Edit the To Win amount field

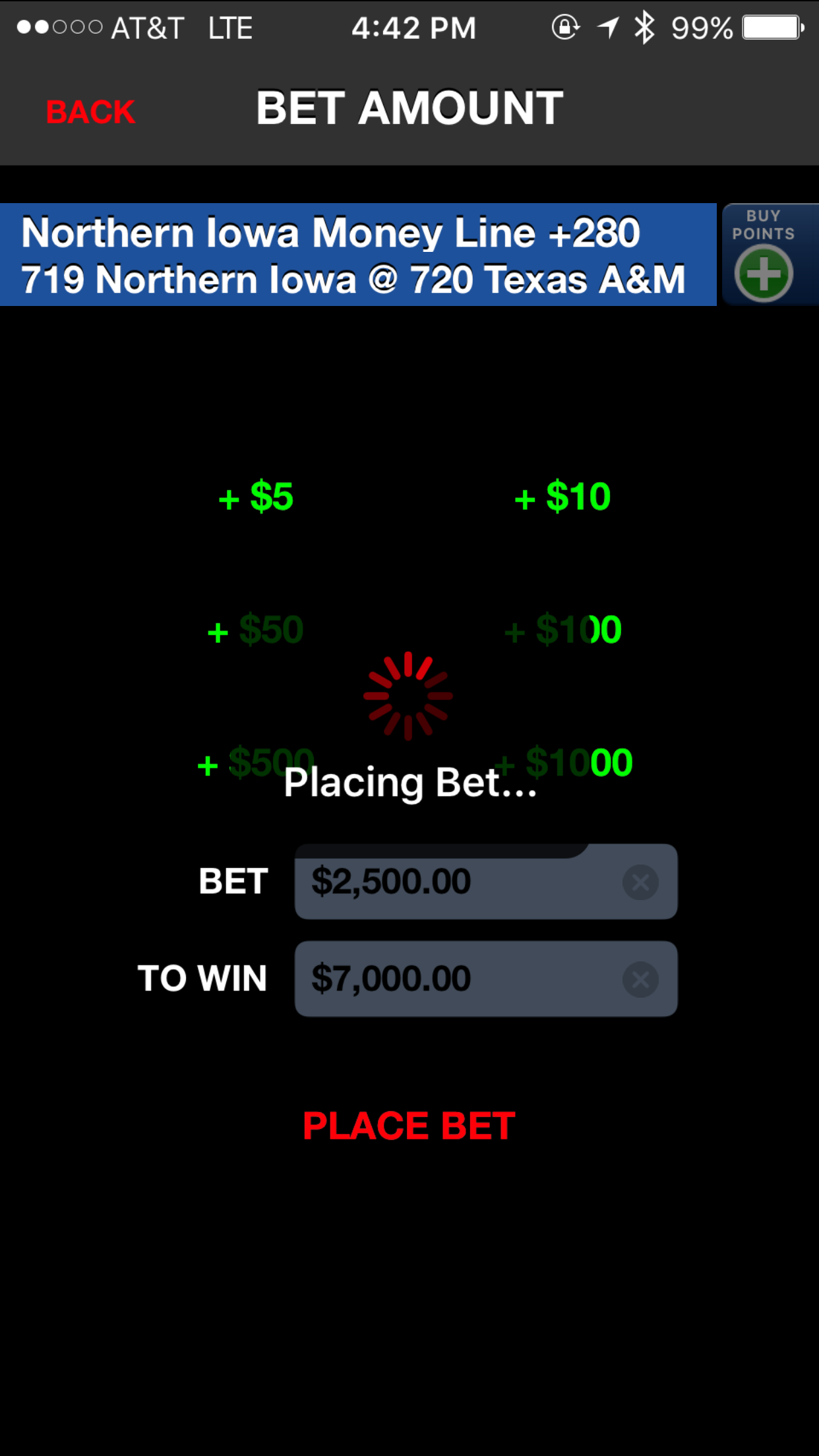[x=455, y=979]
